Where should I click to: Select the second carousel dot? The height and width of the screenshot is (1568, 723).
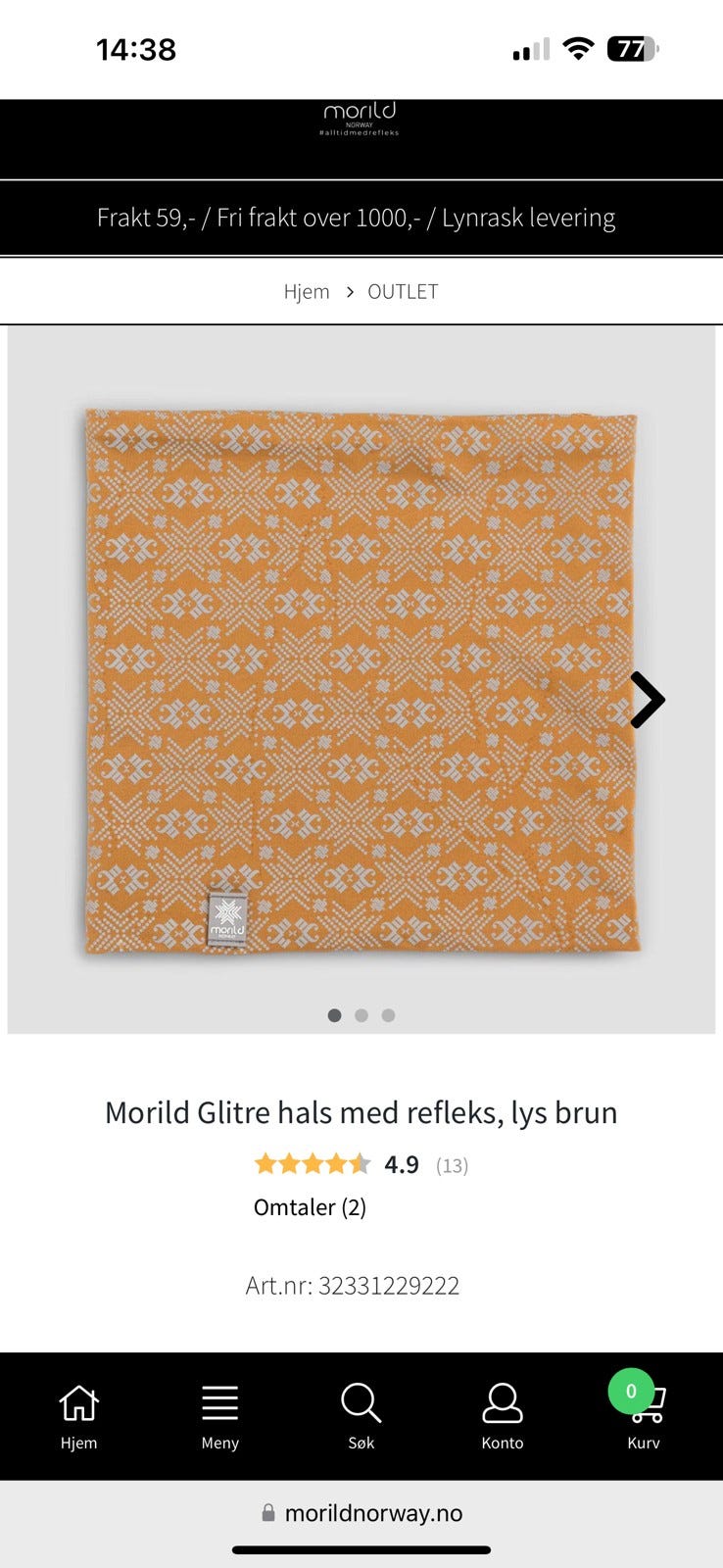[361, 1015]
